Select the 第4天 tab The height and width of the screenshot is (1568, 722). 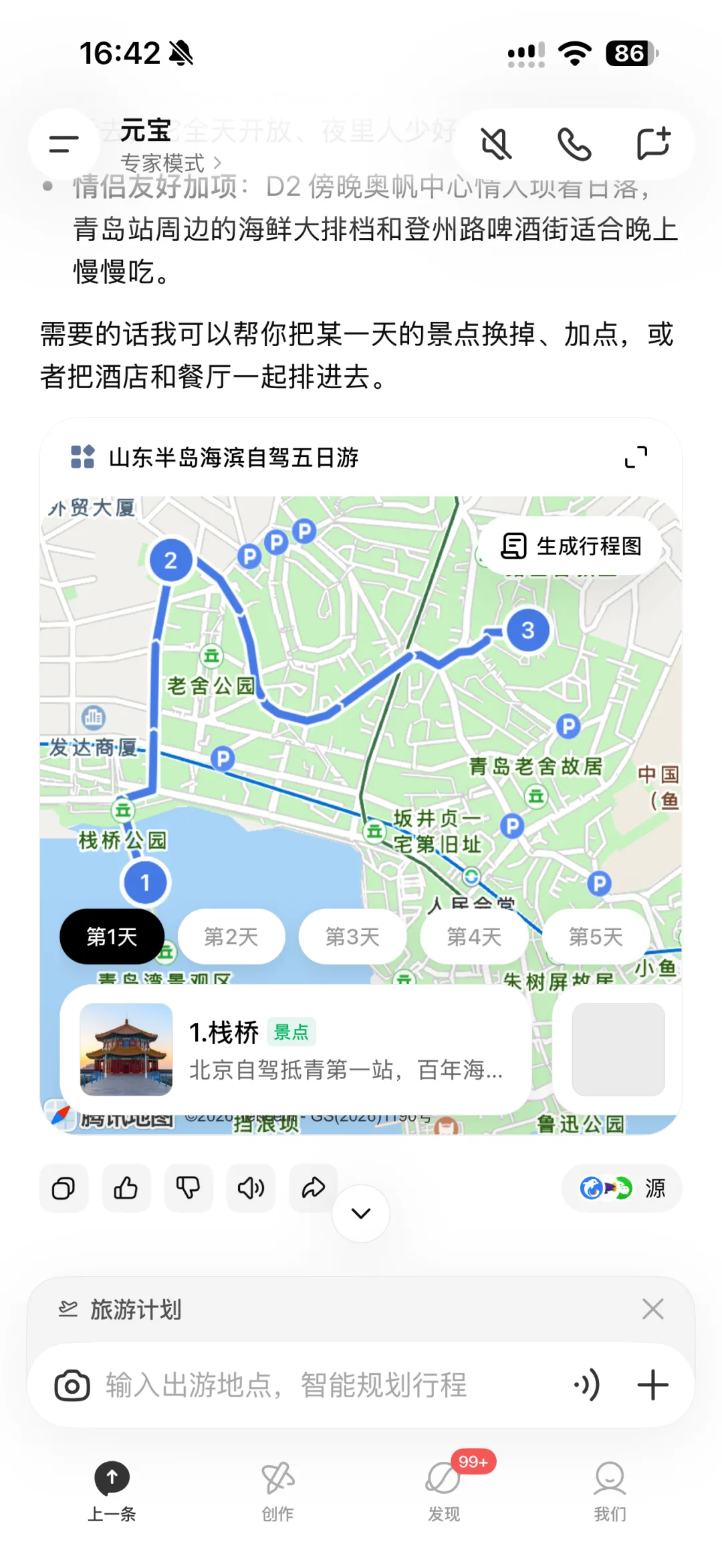pos(474,937)
